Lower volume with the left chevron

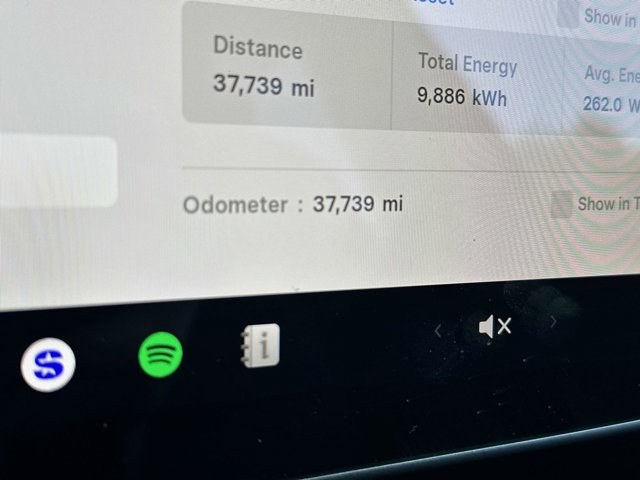pos(438,329)
